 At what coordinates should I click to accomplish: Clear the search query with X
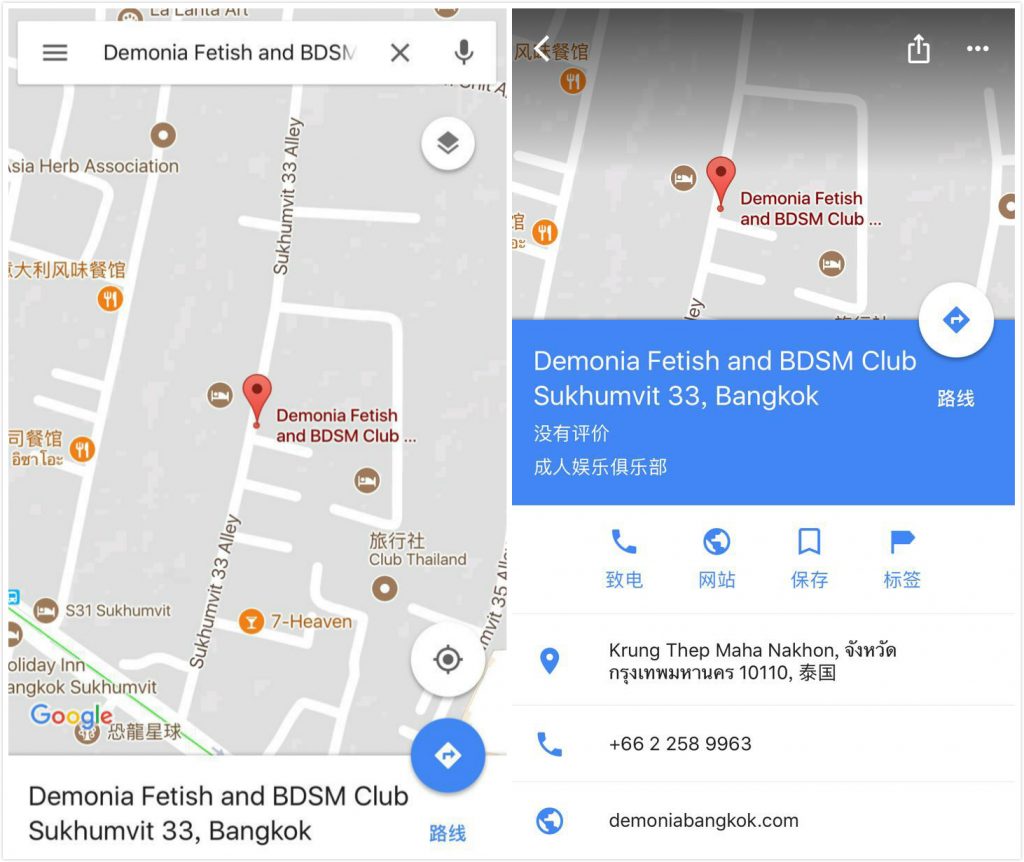[x=400, y=53]
